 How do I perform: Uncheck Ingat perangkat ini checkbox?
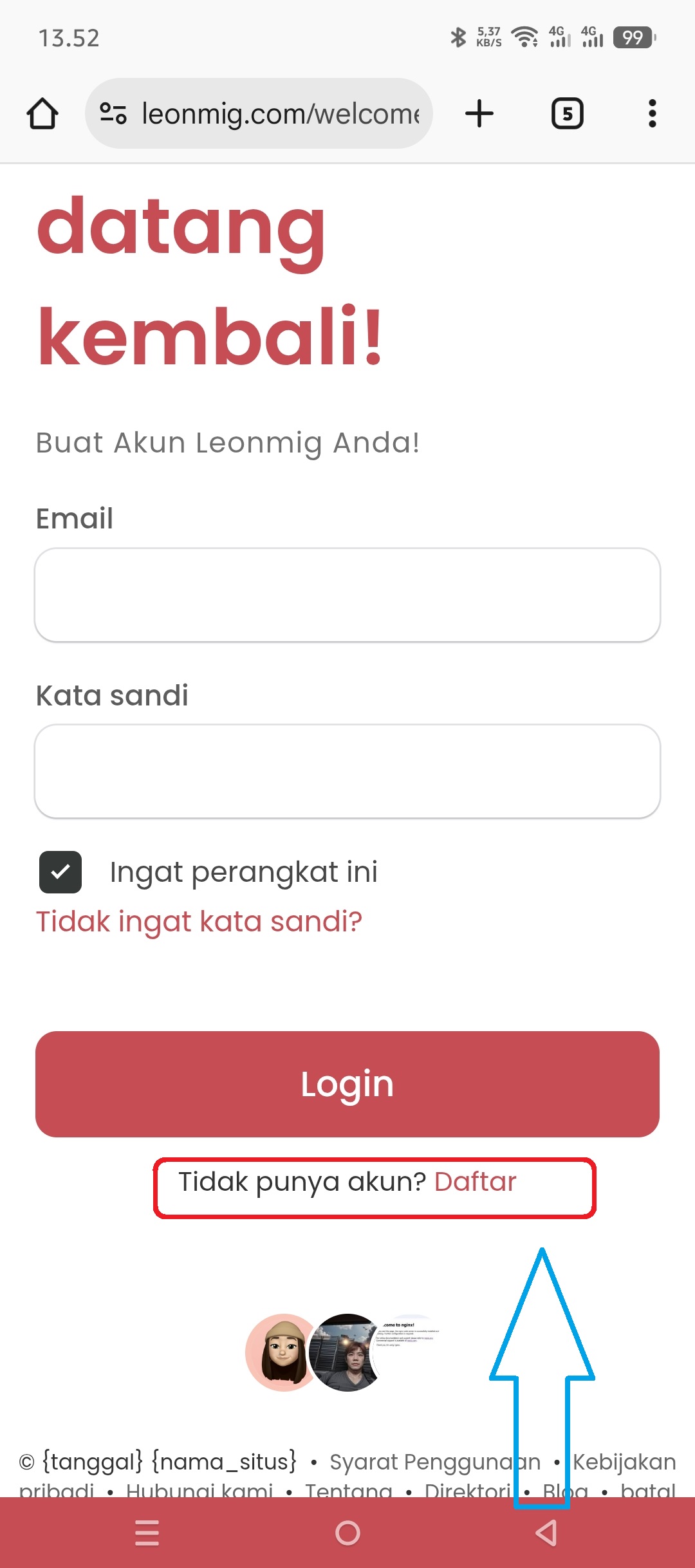click(x=60, y=872)
